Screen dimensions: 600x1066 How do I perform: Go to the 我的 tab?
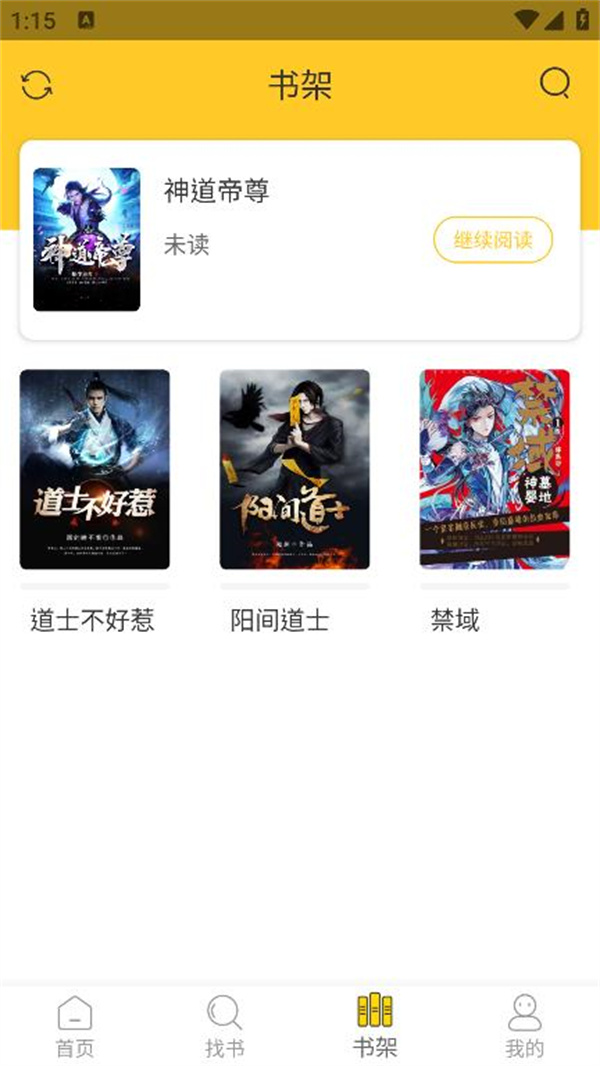point(525,1026)
